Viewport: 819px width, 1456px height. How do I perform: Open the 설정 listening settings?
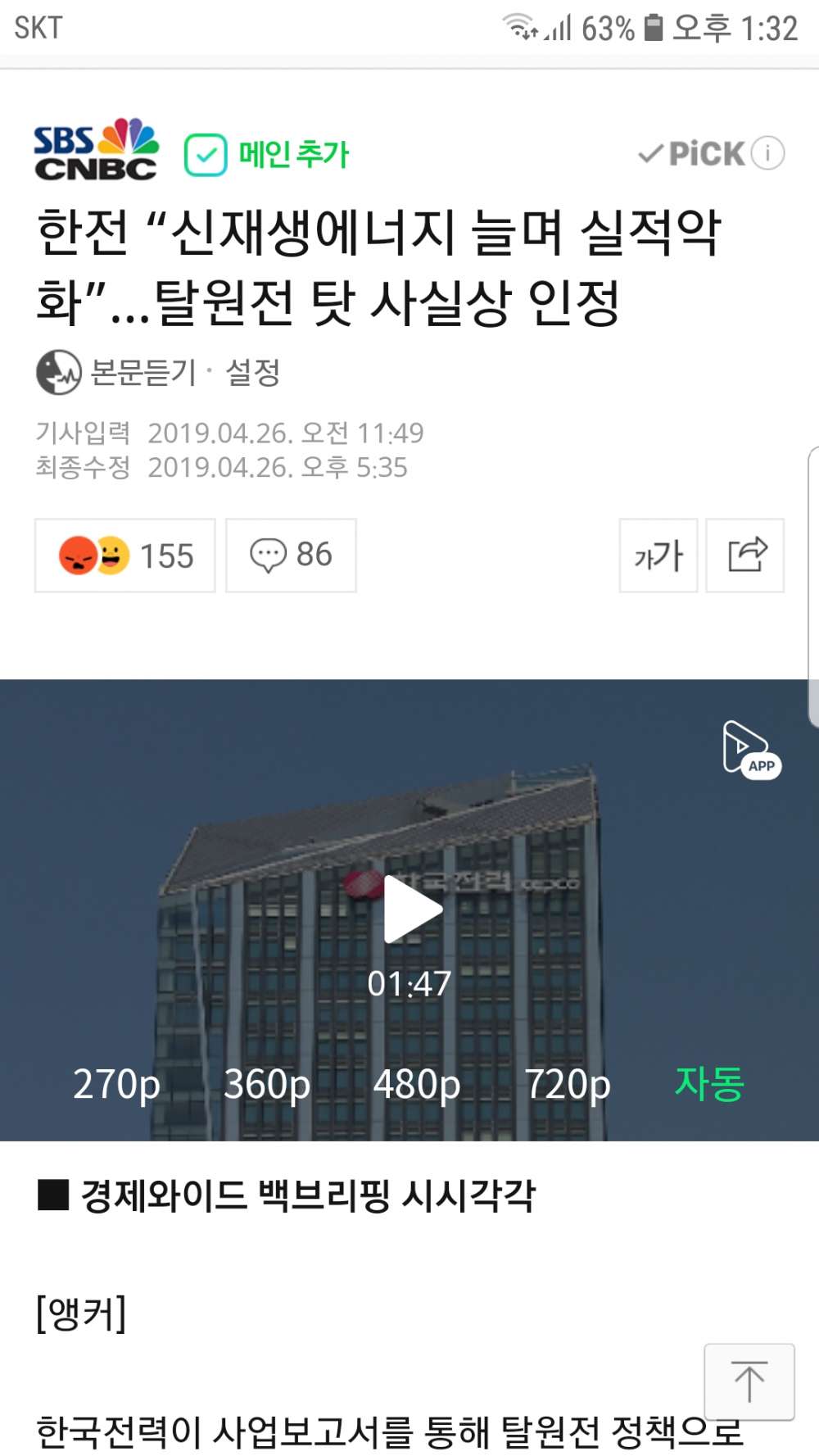(253, 373)
